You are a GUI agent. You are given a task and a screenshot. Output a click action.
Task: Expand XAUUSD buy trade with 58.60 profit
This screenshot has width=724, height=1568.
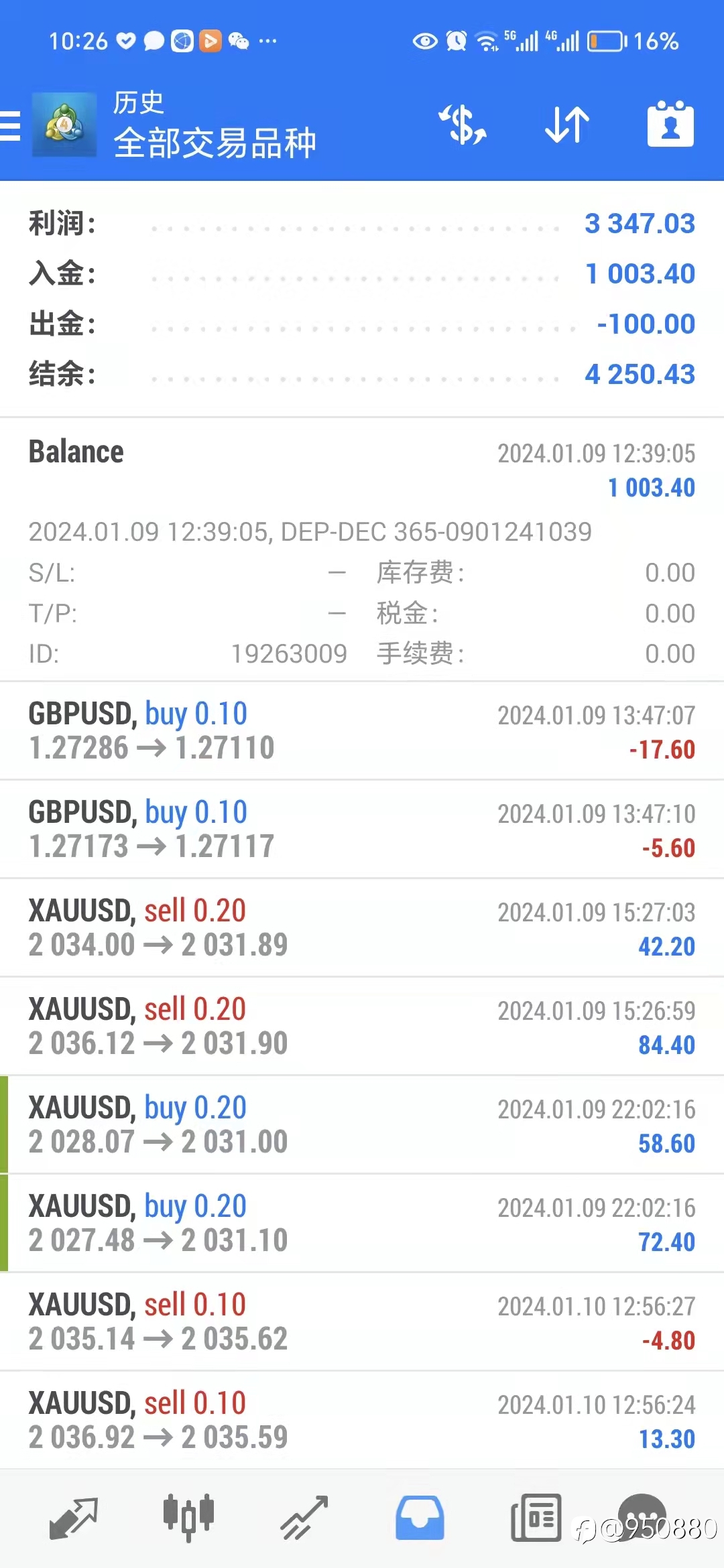tap(362, 1125)
